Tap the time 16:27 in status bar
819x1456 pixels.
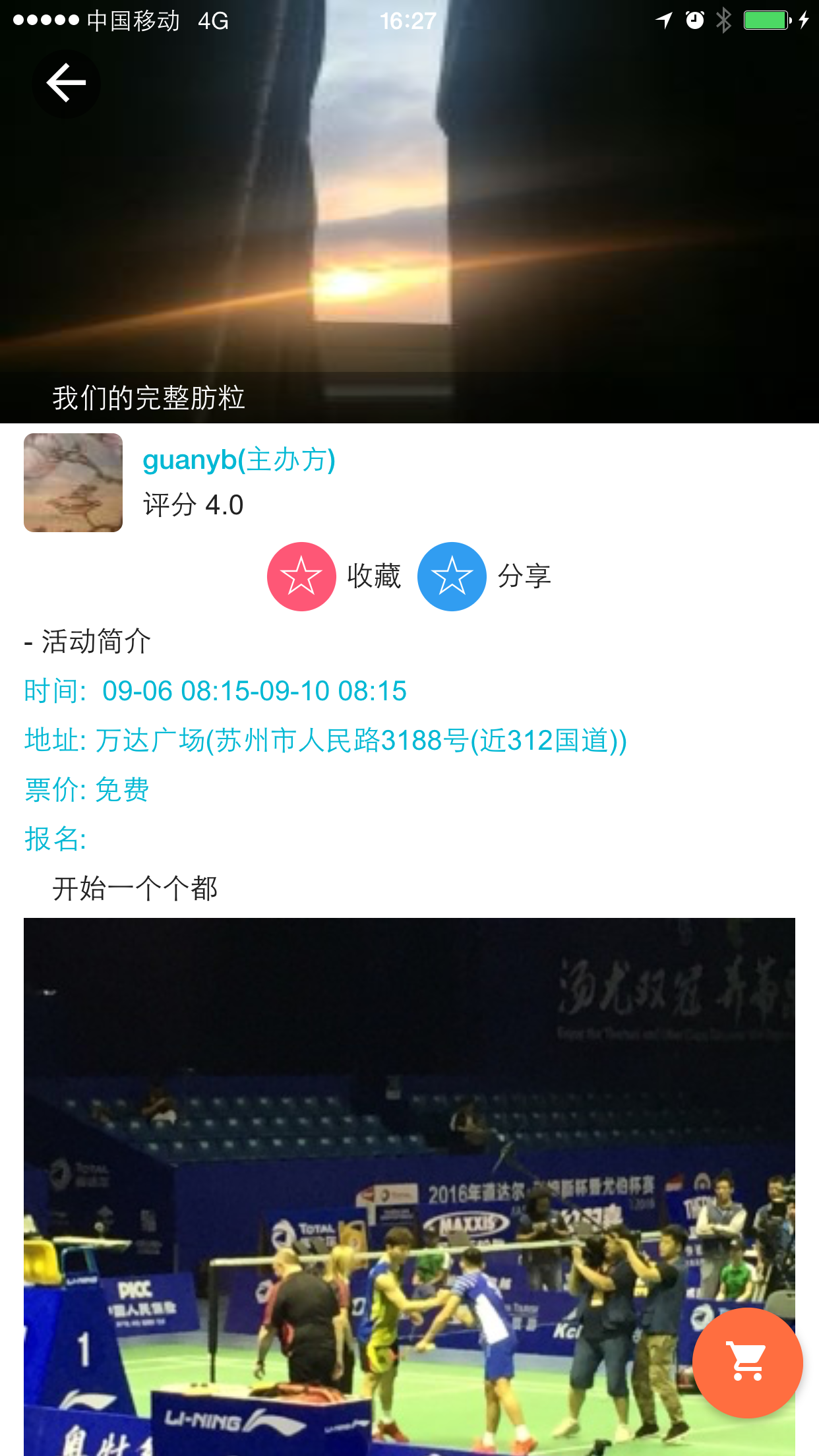click(x=409, y=20)
